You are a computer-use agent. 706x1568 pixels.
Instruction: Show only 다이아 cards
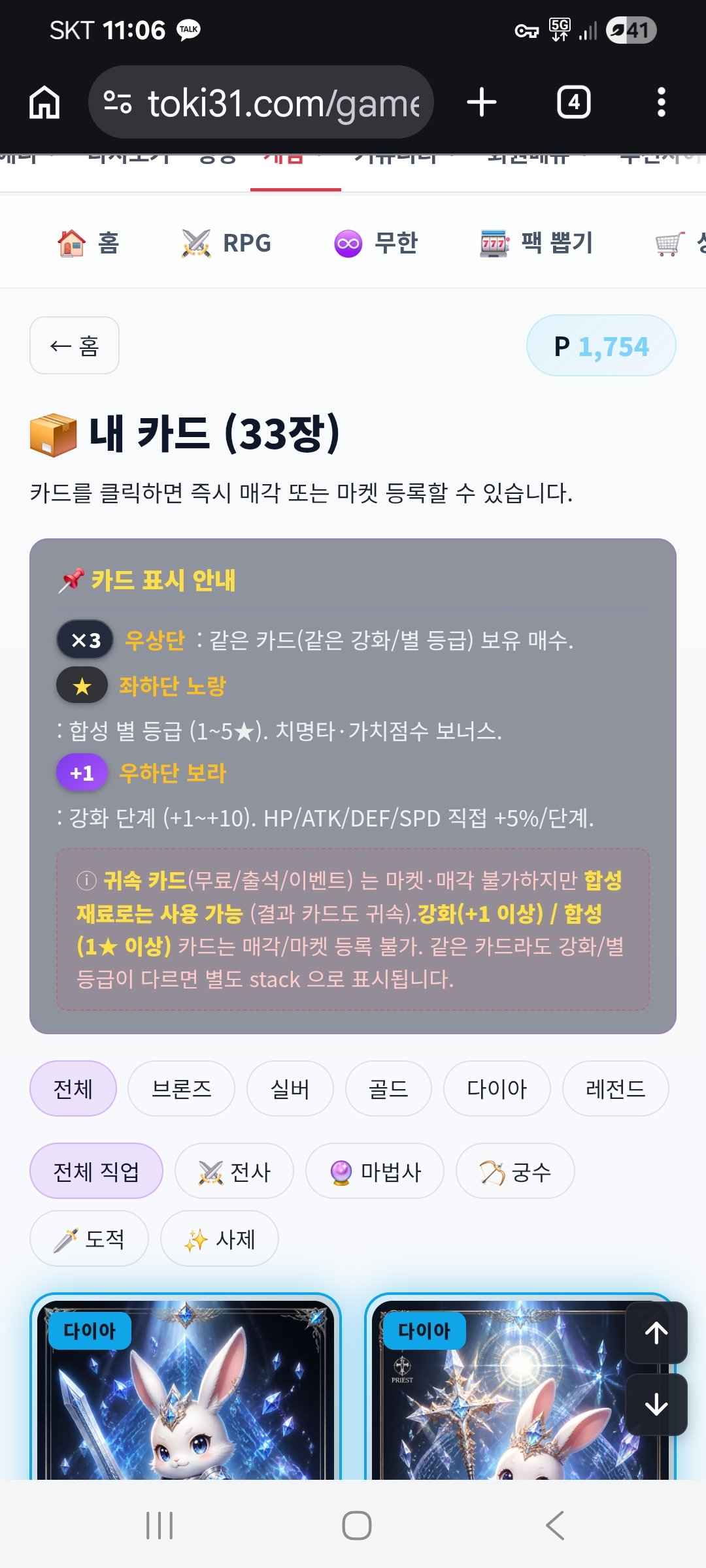497,1088
